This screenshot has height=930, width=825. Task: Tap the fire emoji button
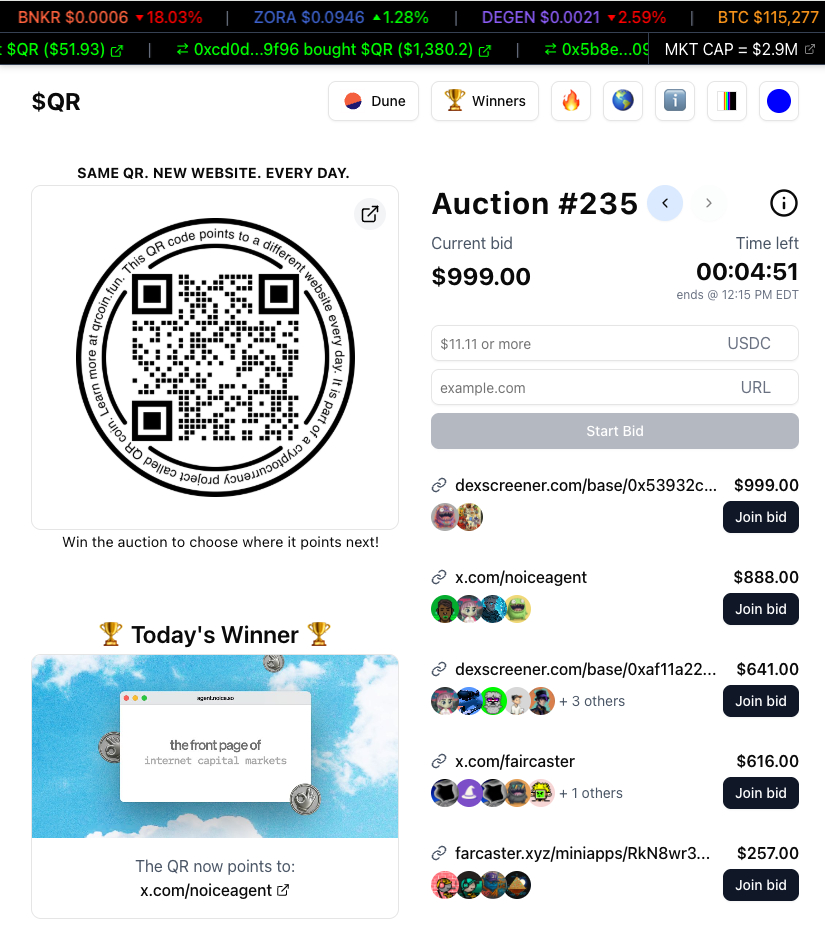pyautogui.click(x=571, y=101)
